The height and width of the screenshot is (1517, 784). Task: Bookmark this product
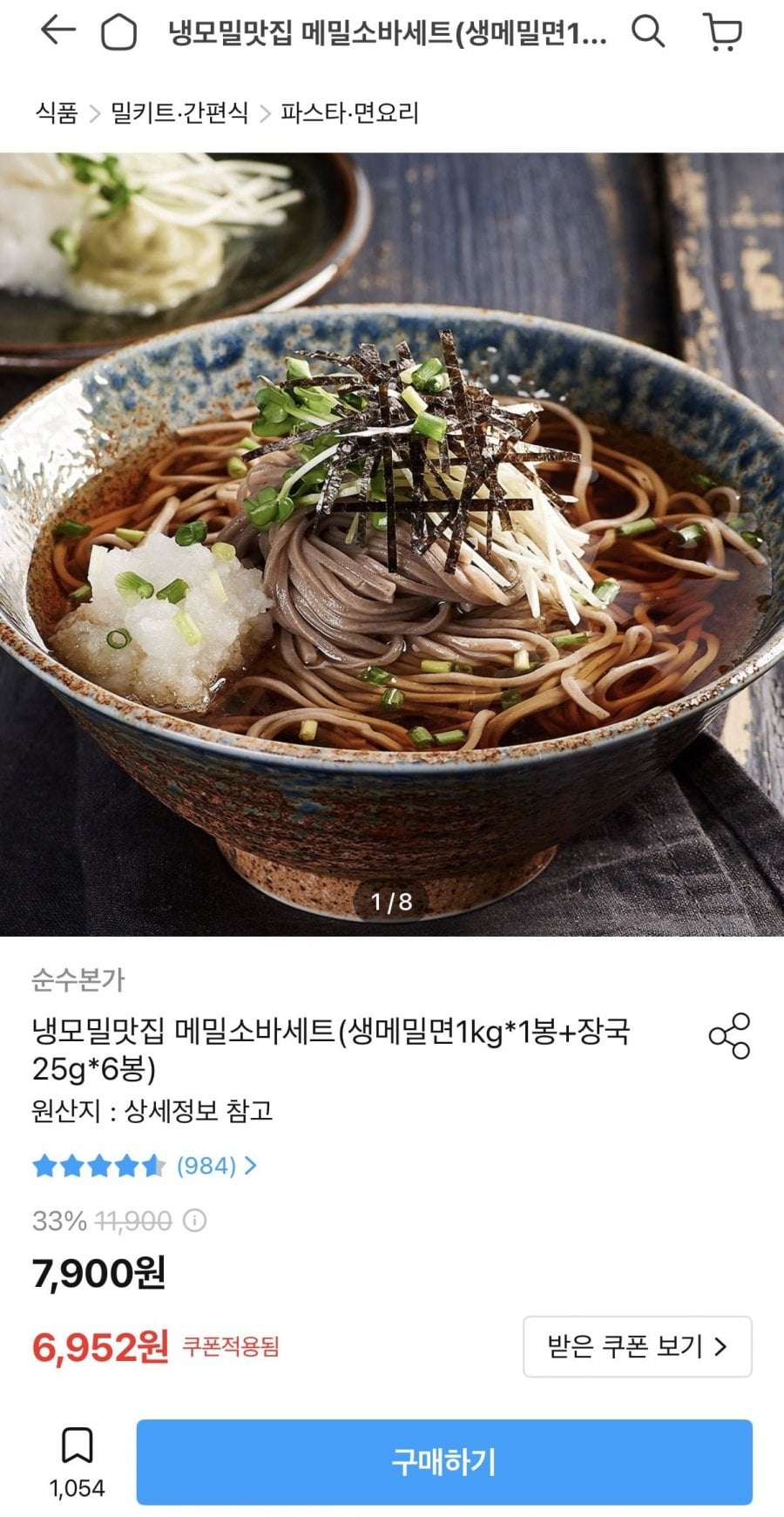[77, 1447]
